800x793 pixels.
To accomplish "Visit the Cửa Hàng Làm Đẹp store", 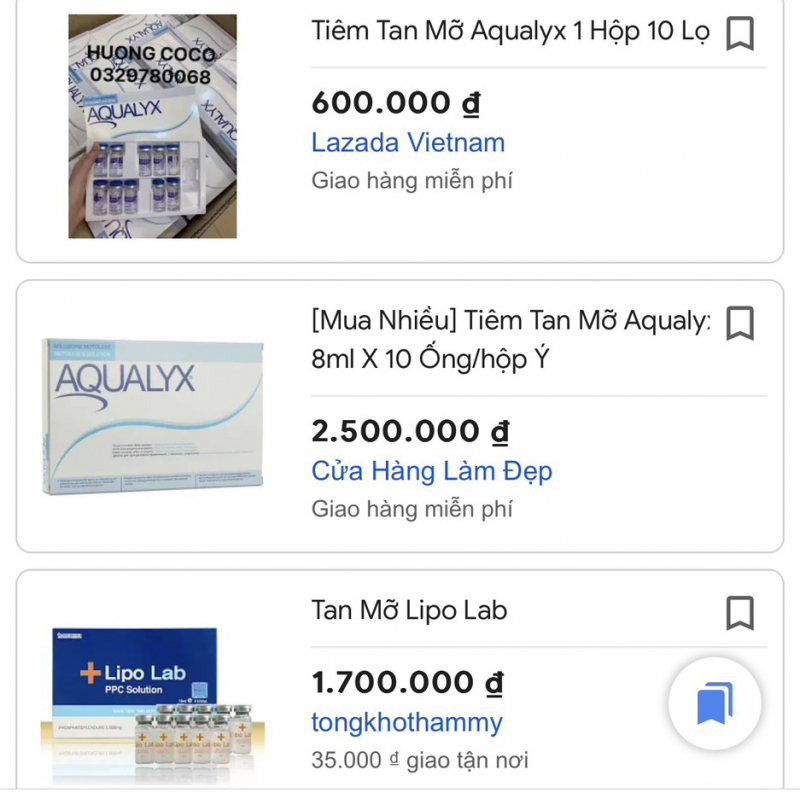I will click(431, 471).
